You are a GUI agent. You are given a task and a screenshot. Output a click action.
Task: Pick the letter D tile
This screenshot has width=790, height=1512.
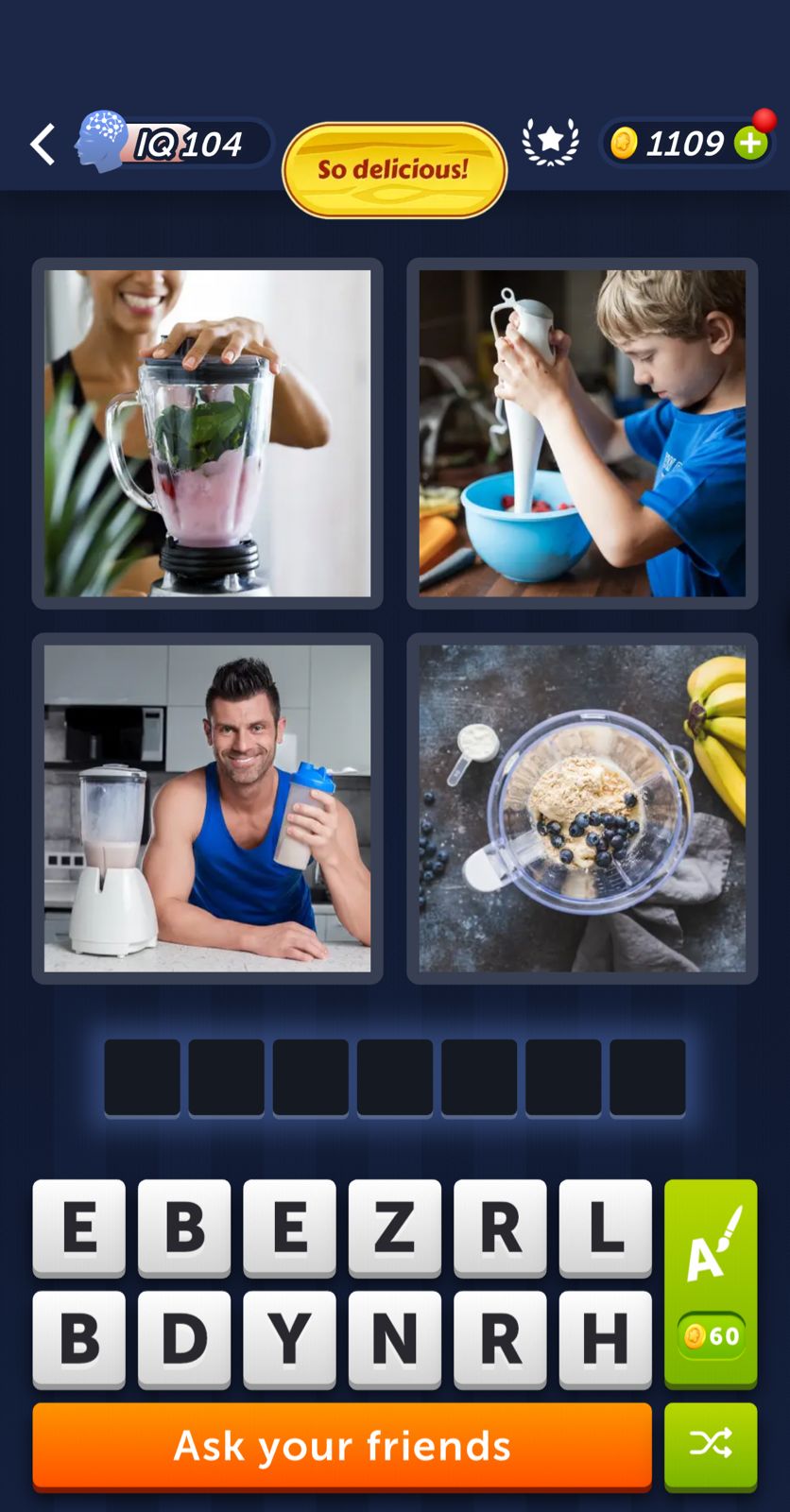point(184,1338)
